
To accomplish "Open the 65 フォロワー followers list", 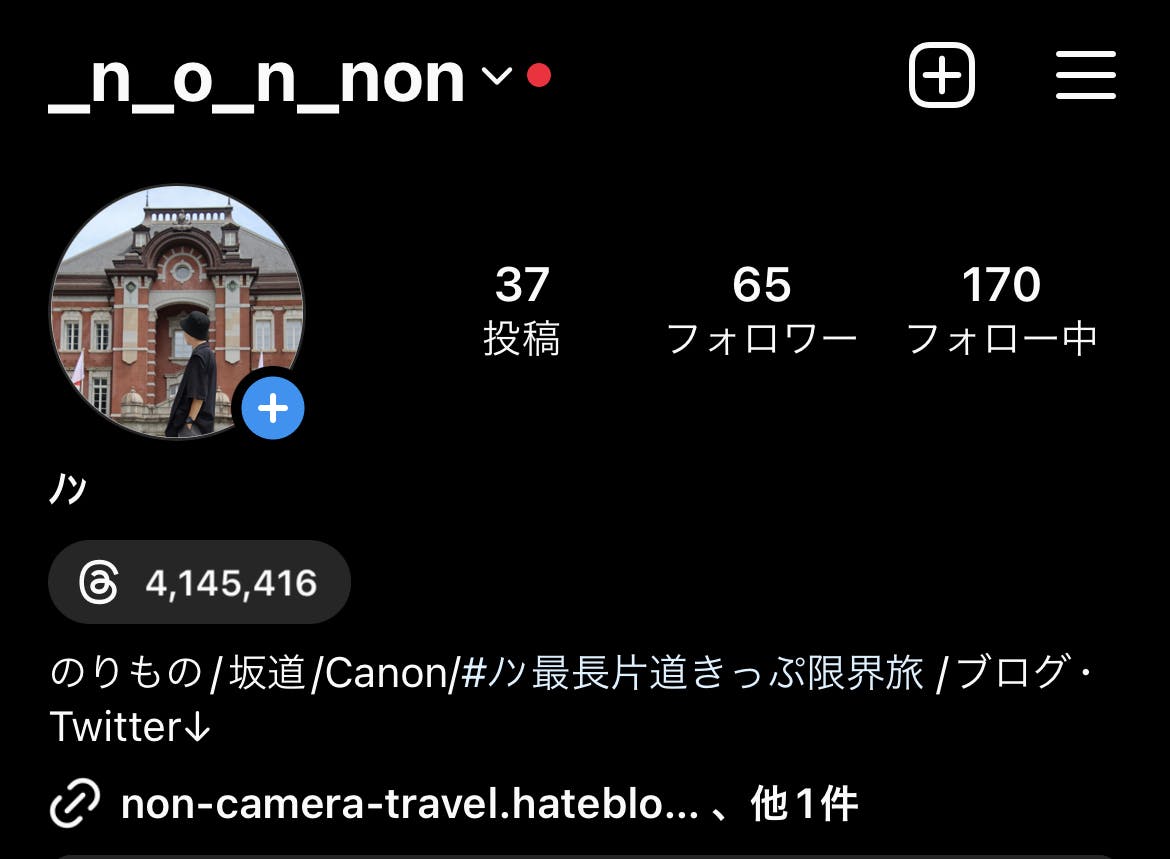I will pyautogui.click(x=761, y=310).
